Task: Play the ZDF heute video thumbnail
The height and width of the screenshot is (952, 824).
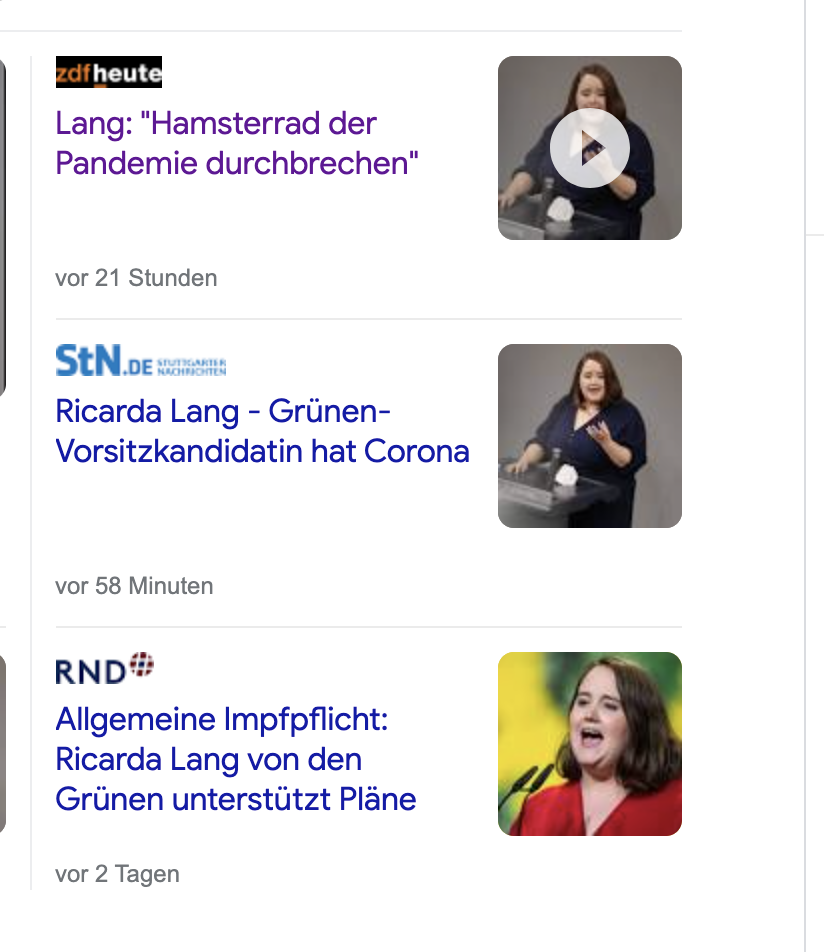Action: click(x=589, y=148)
